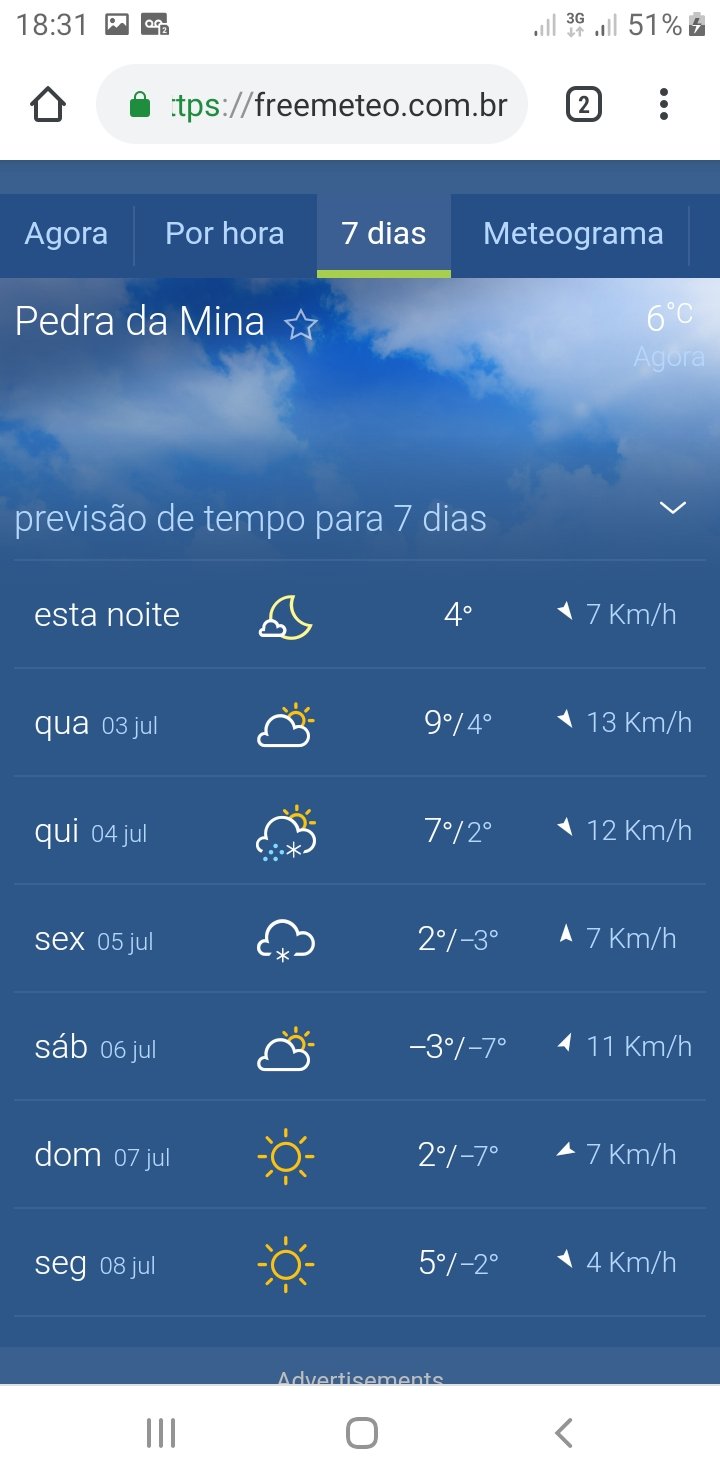Image resolution: width=720 pixels, height=1480 pixels.
Task: Open the esta noite forecast row
Action: click(x=360, y=615)
